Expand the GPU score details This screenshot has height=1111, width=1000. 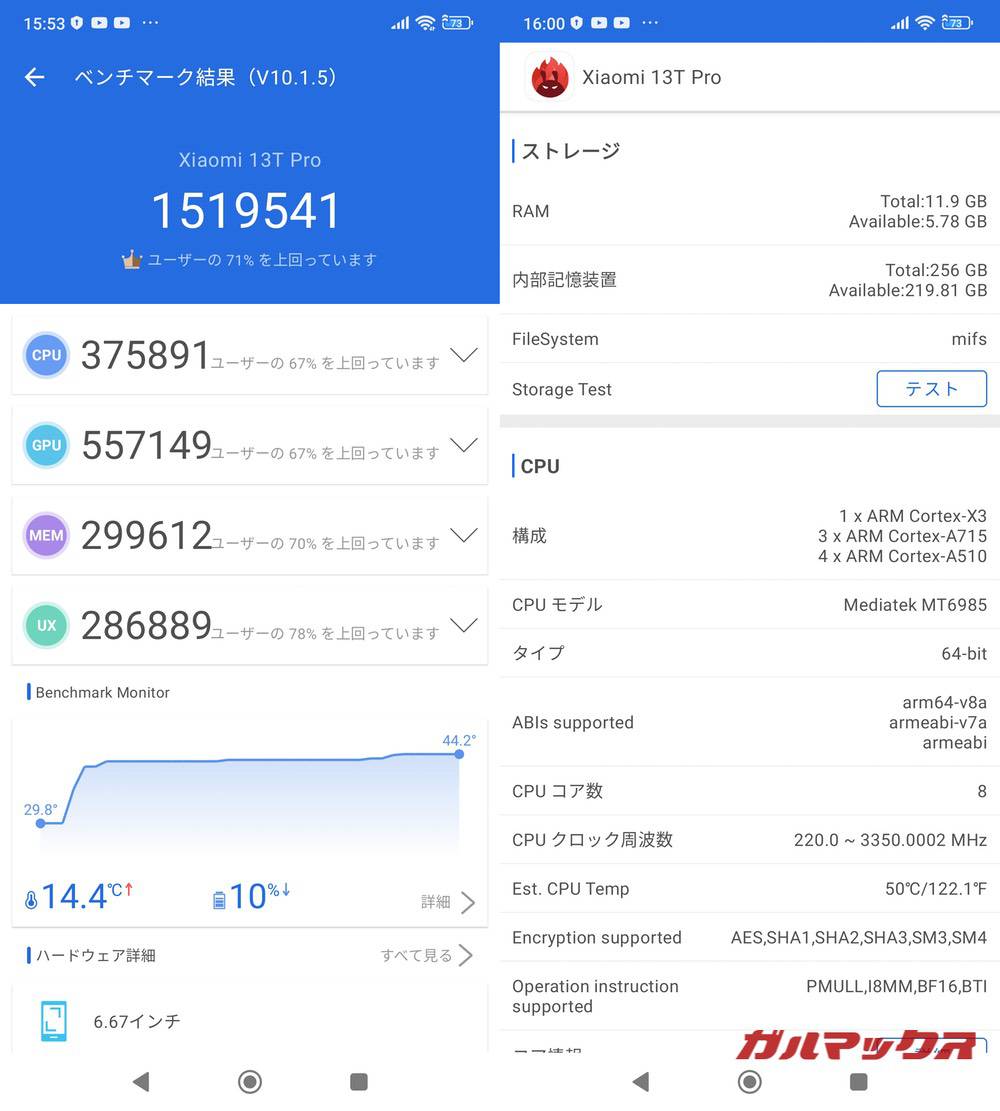click(463, 445)
